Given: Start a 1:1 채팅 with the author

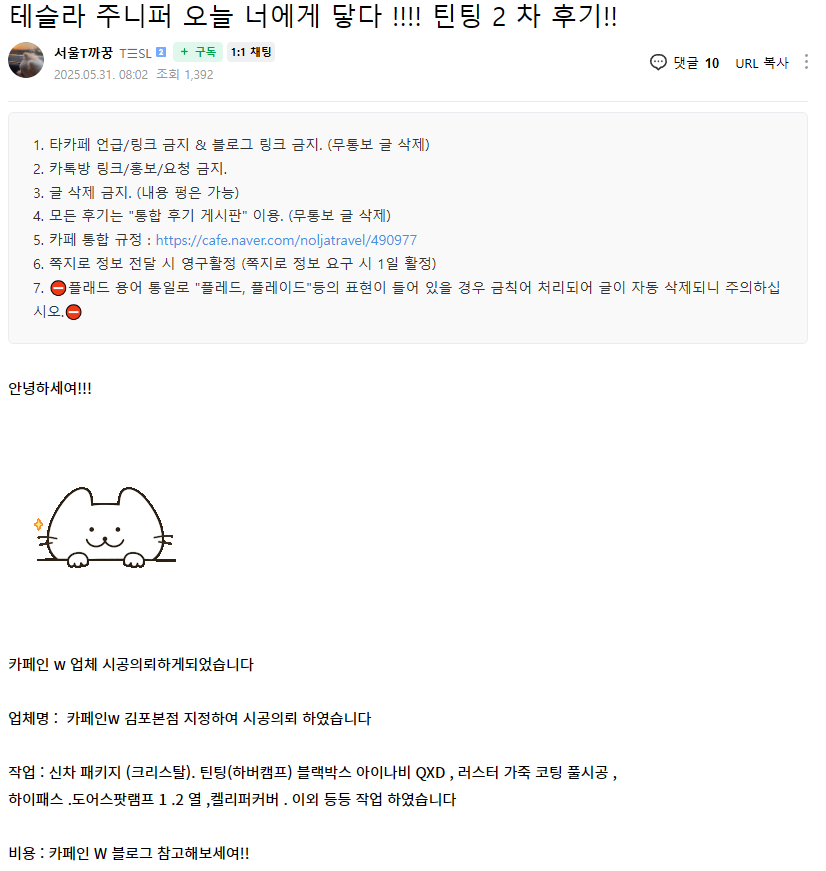Looking at the screenshot, I should [251, 52].
